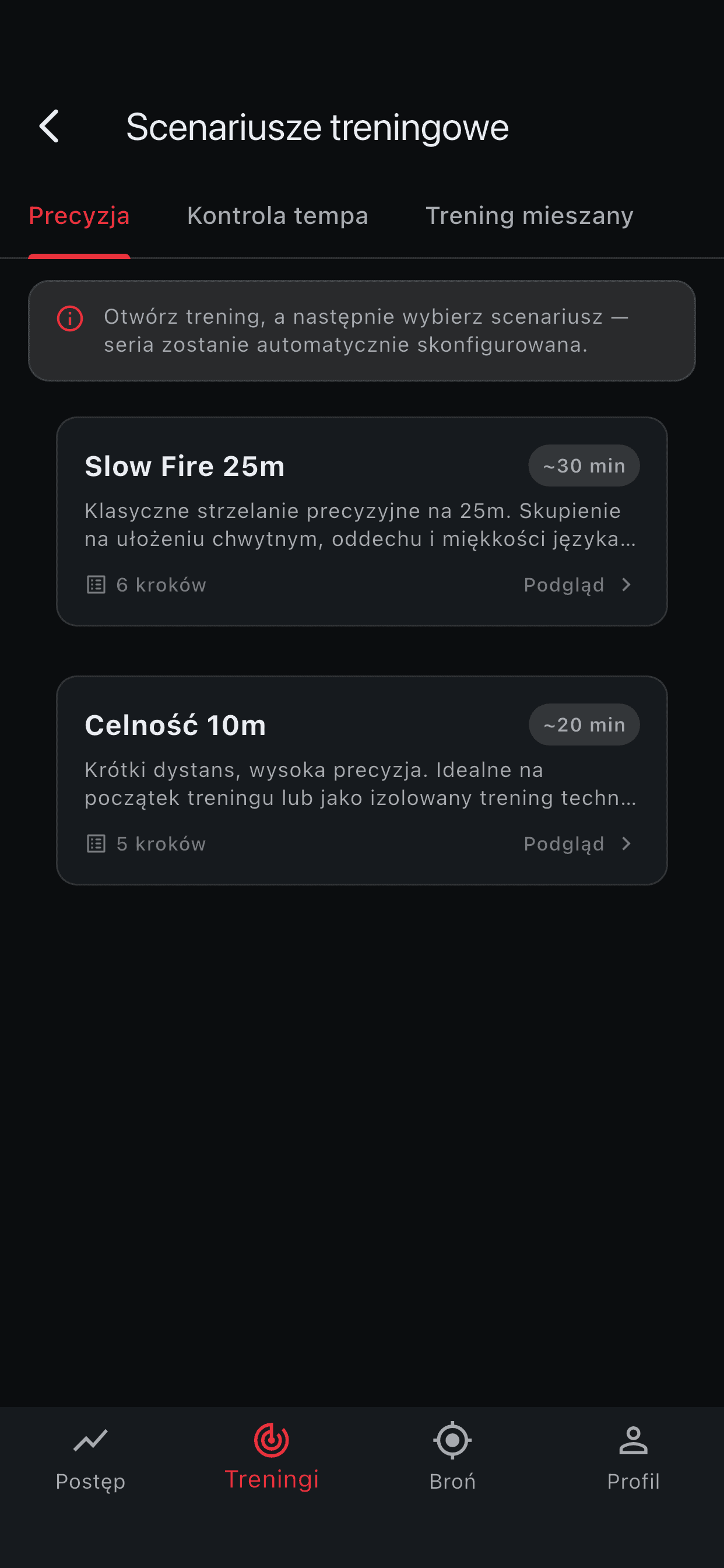The image size is (724, 1568).
Task: Expand the Celność 10m preview chevron
Action: click(x=627, y=843)
